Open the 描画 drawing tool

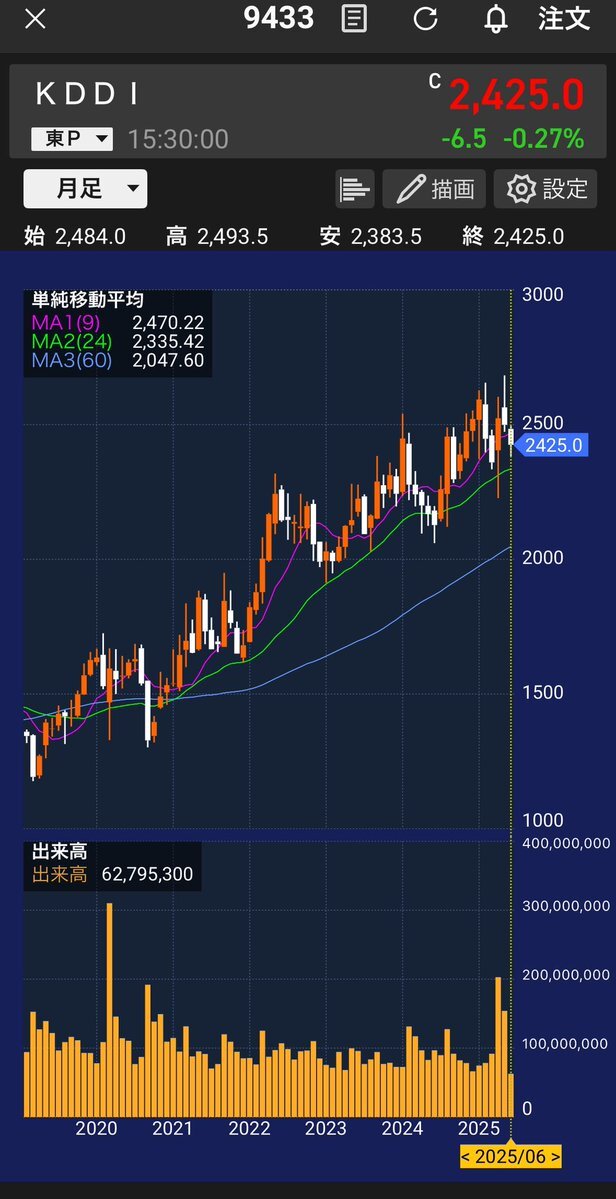[434, 189]
